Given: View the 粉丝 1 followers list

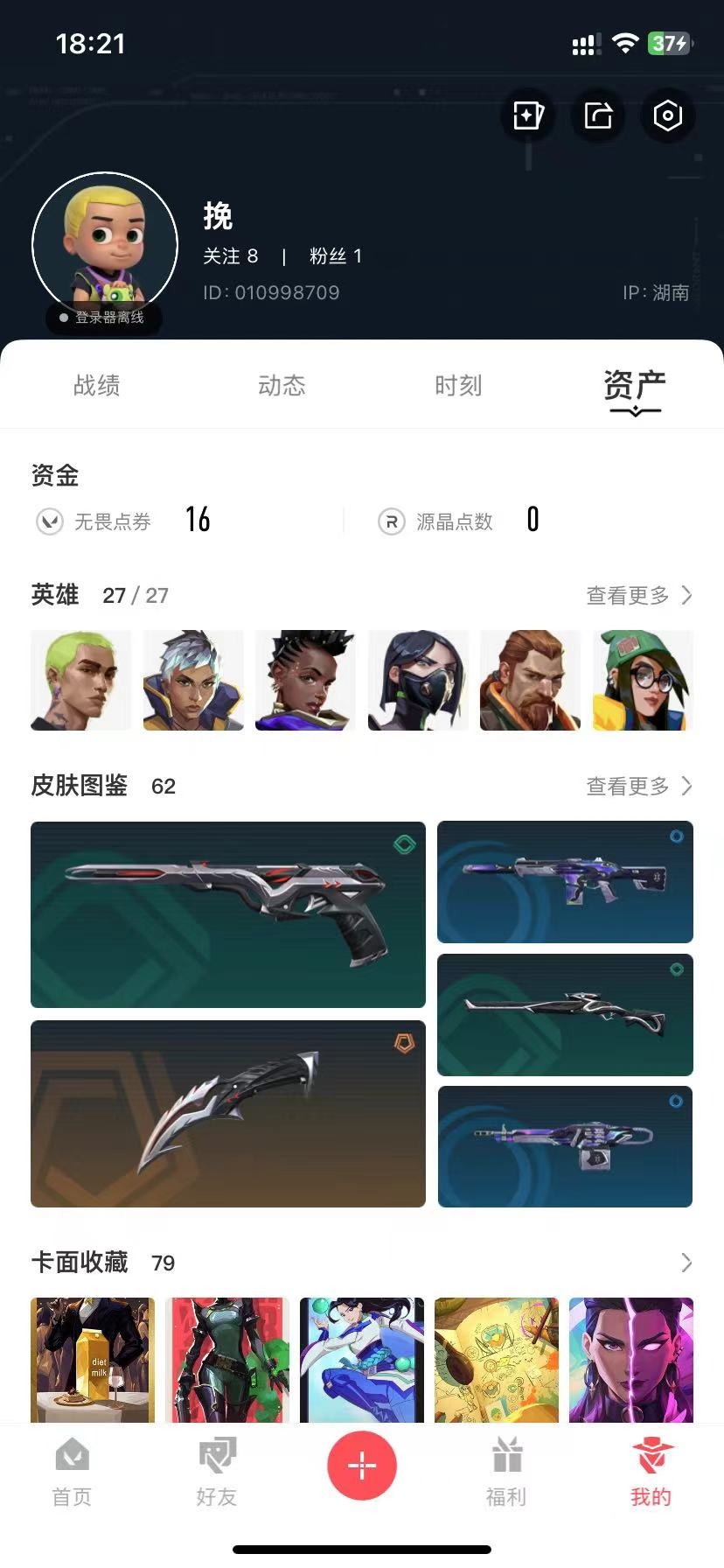Looking at the screenshot, I should pyautogui.click(x=336, y=256).
